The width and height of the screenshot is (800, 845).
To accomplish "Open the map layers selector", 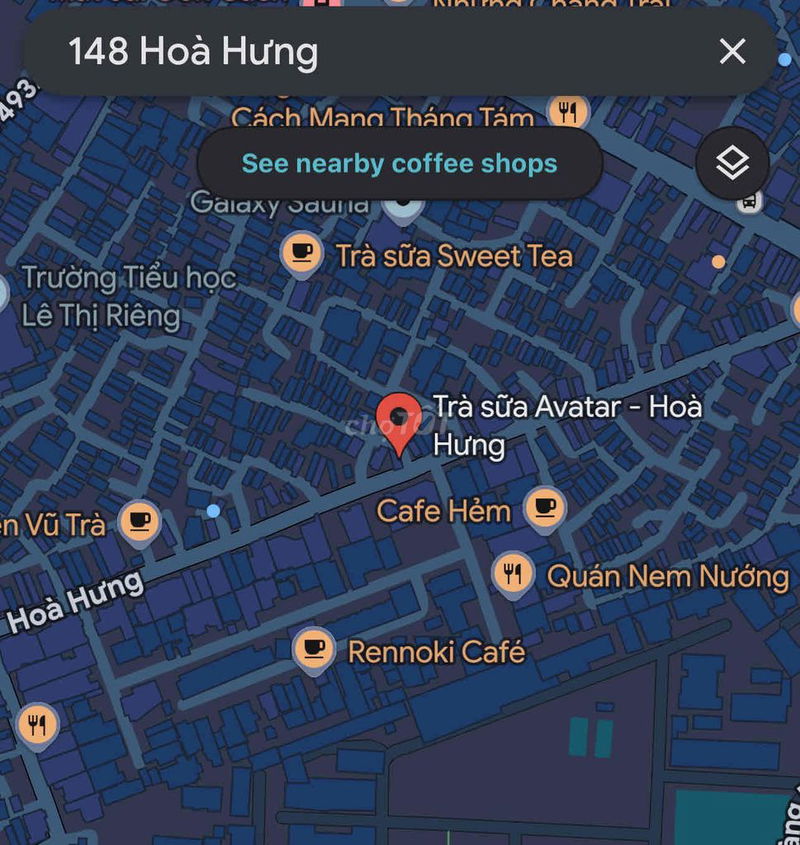I will (733, 163).
